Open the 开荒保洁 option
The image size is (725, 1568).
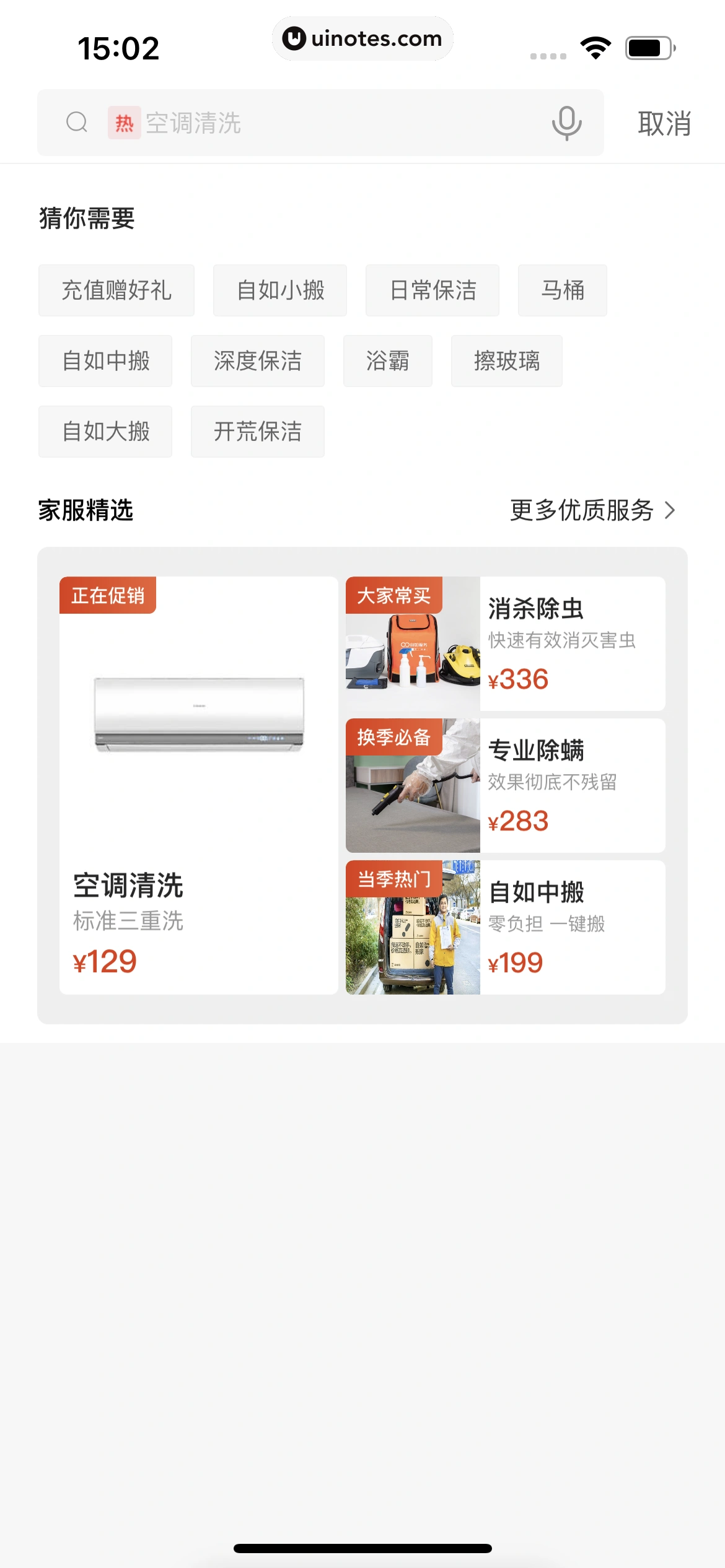257,432
